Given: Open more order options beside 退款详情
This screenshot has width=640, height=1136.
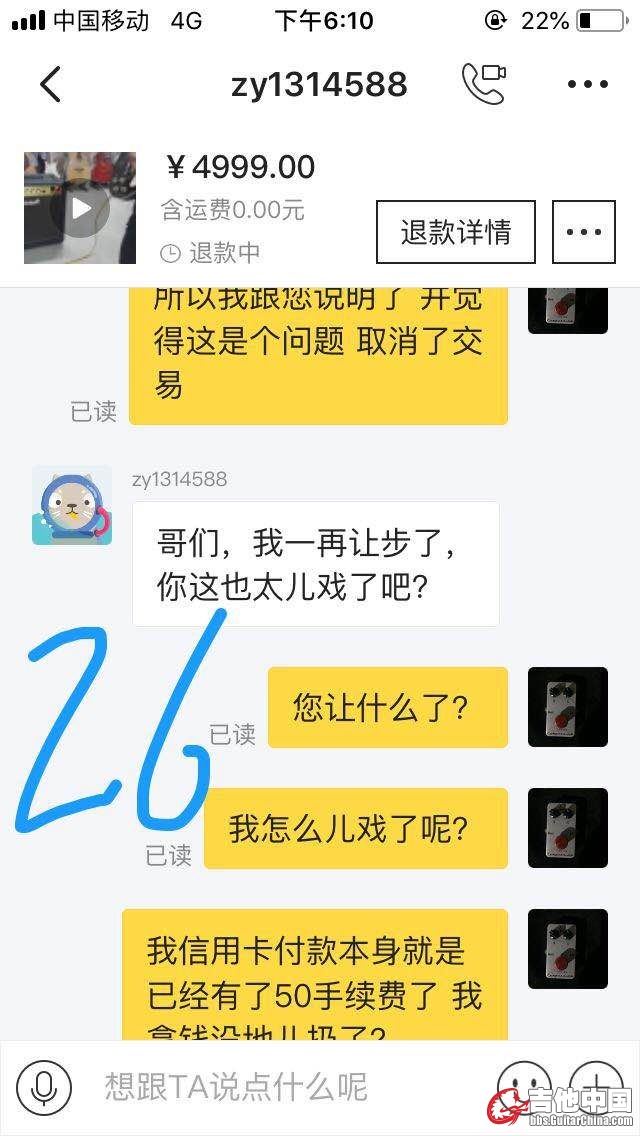Looking at the screenshot, I should (583, 232).
